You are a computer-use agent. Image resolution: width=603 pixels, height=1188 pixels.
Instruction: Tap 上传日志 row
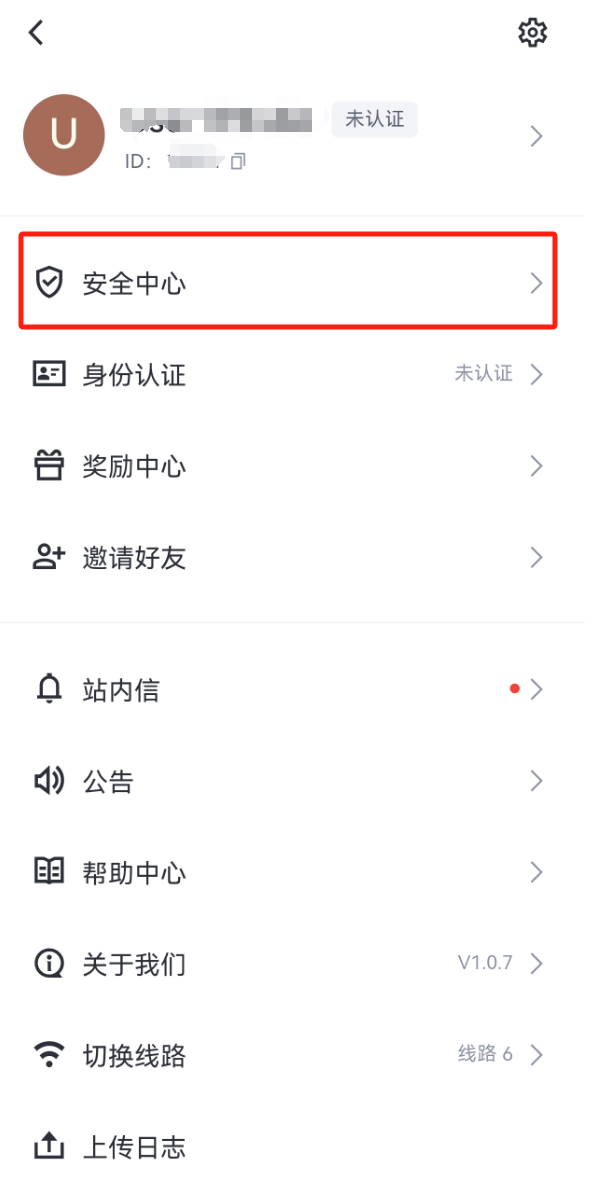292,1147
